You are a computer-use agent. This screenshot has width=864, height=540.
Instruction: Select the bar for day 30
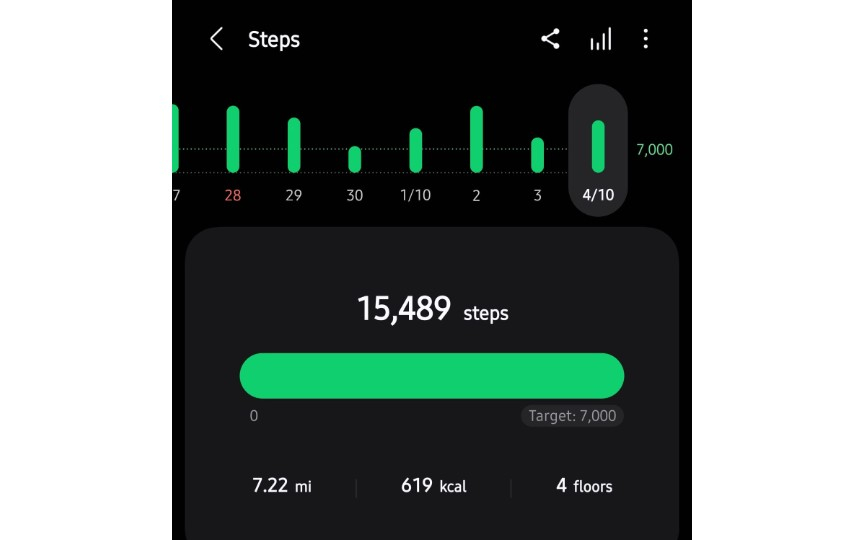pyautogui.click(x=355, y=159)
